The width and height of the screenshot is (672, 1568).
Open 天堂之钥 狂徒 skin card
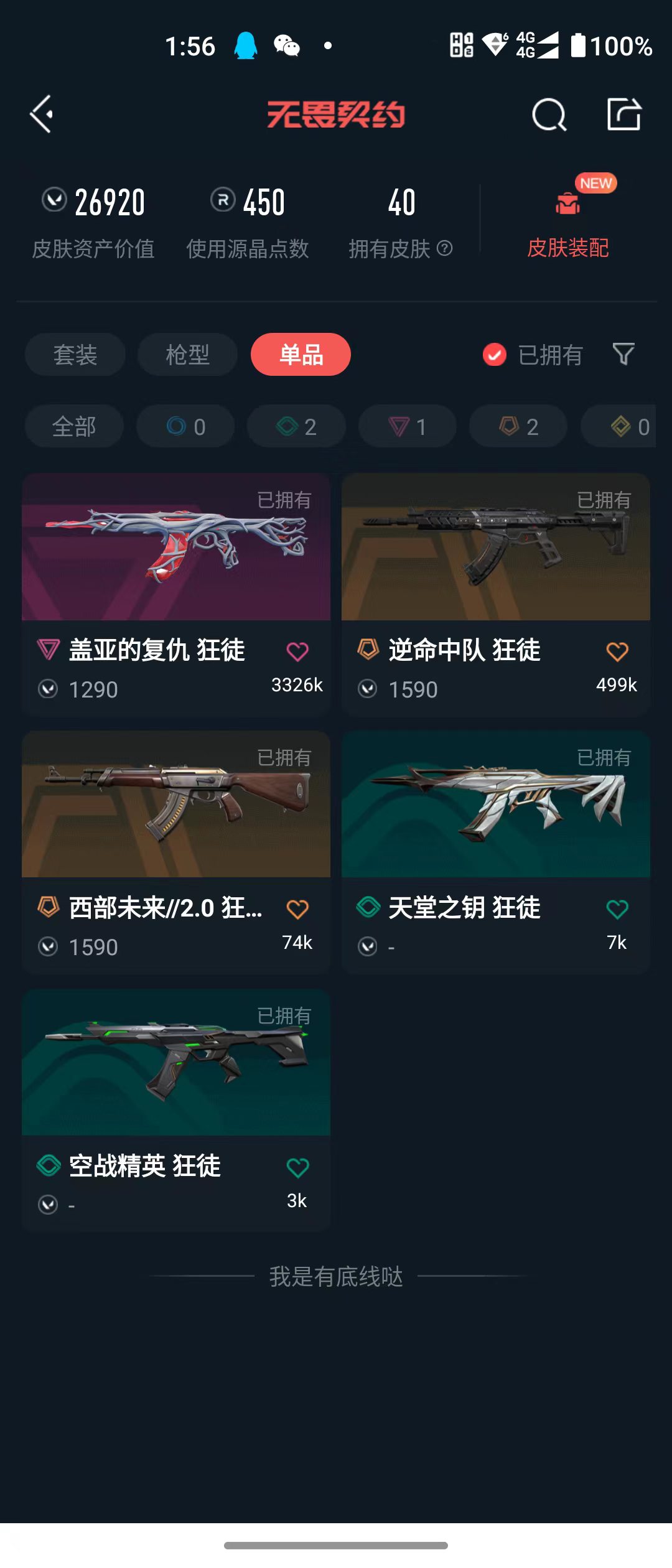pos(496,852)
